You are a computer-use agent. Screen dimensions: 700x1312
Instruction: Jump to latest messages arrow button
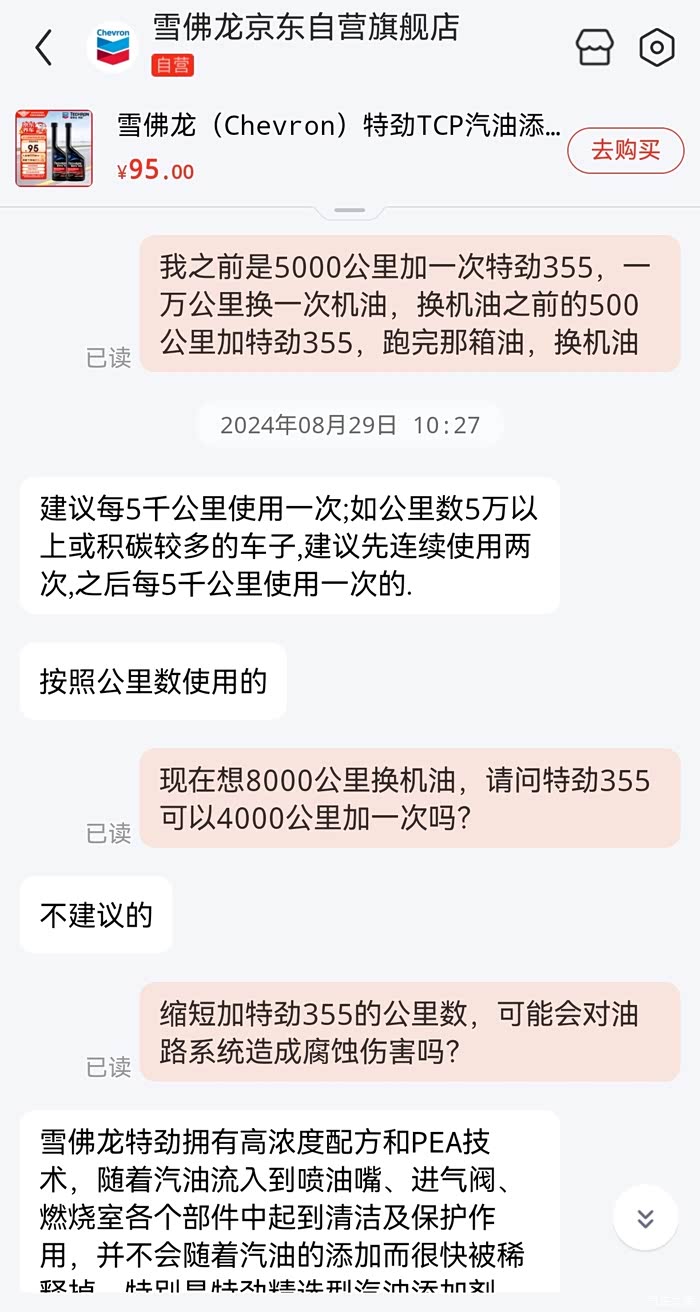point(645,1218)
